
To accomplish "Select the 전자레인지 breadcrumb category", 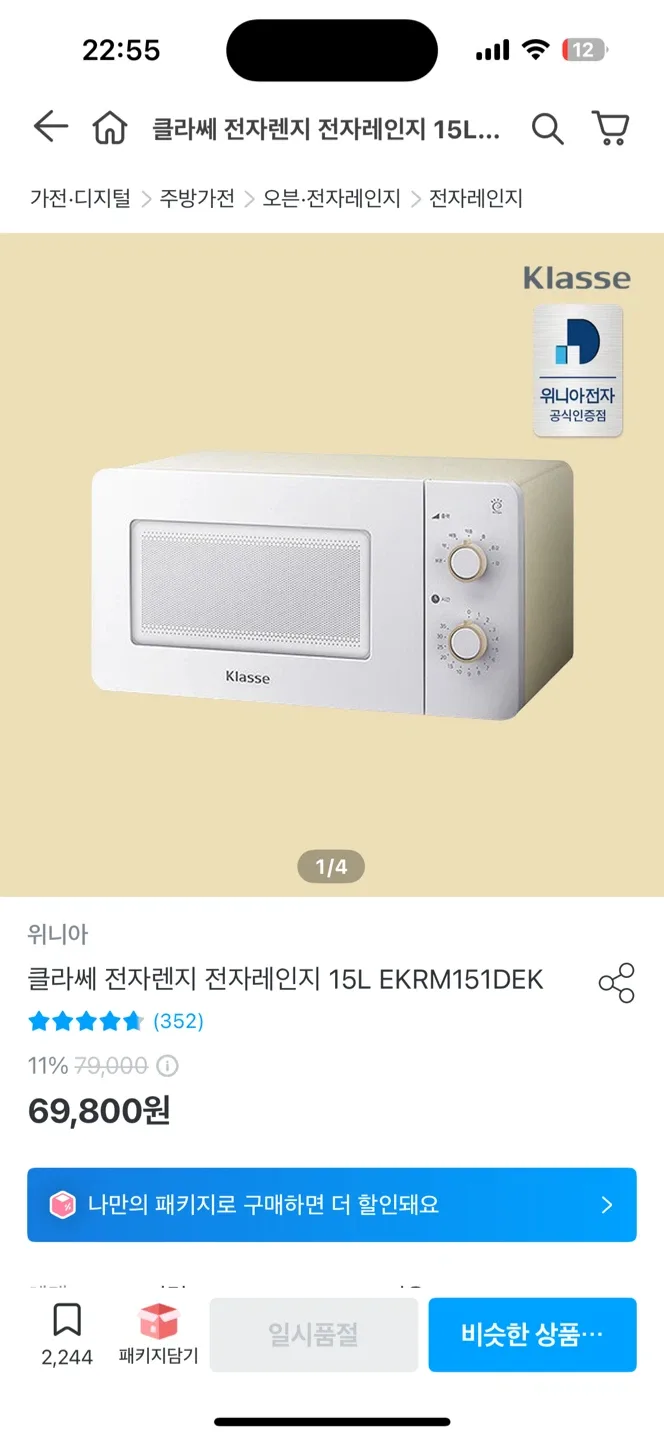I will tap(476, 198).
